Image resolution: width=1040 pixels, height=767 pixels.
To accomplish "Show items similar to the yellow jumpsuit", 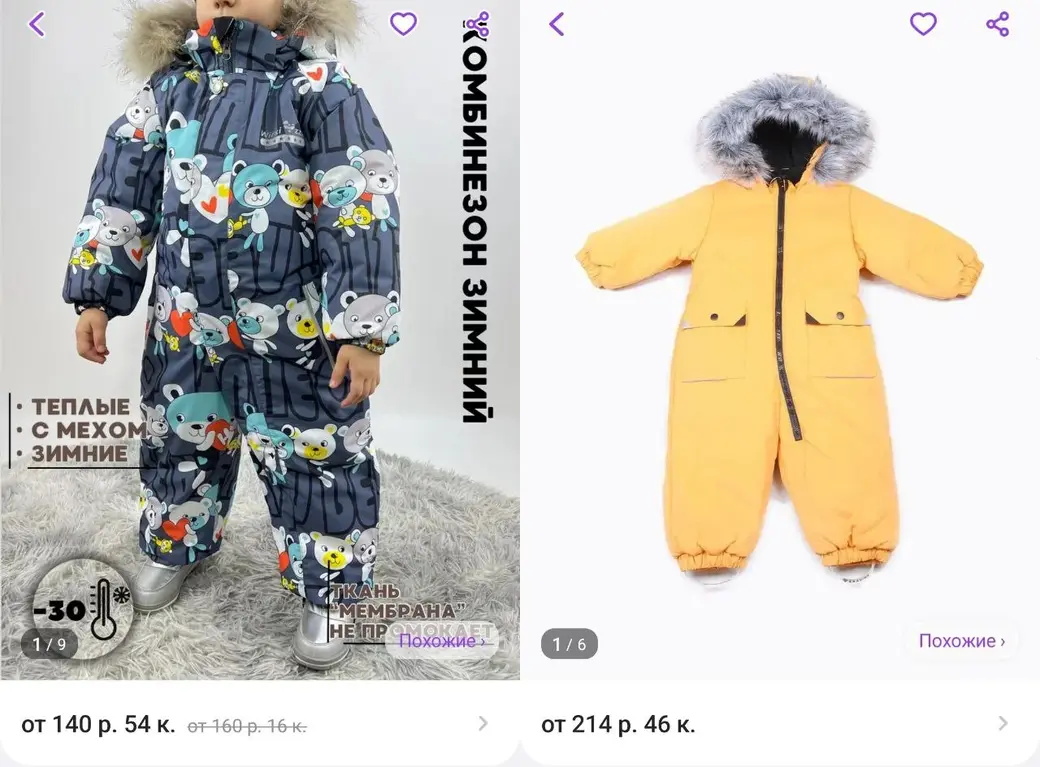I will (961, 641).
